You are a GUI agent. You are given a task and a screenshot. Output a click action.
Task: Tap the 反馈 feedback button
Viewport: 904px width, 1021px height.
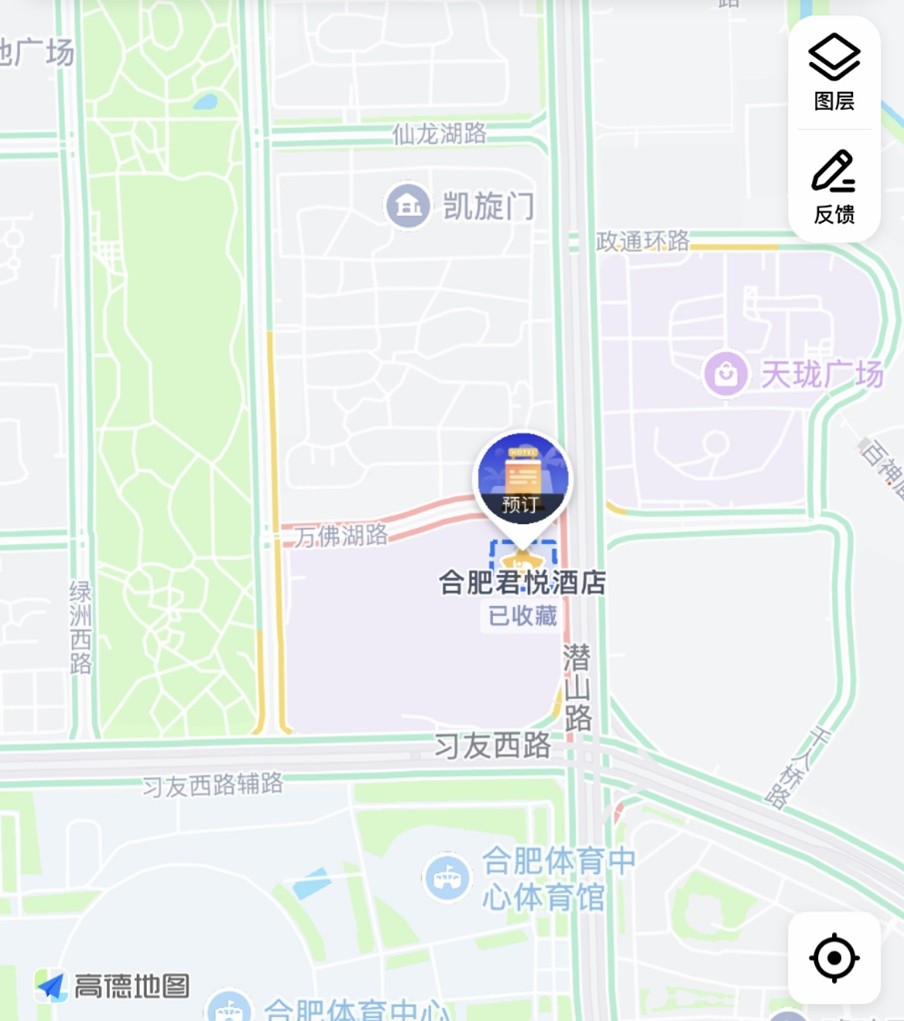pyautogui.click(x=834, y=186)
